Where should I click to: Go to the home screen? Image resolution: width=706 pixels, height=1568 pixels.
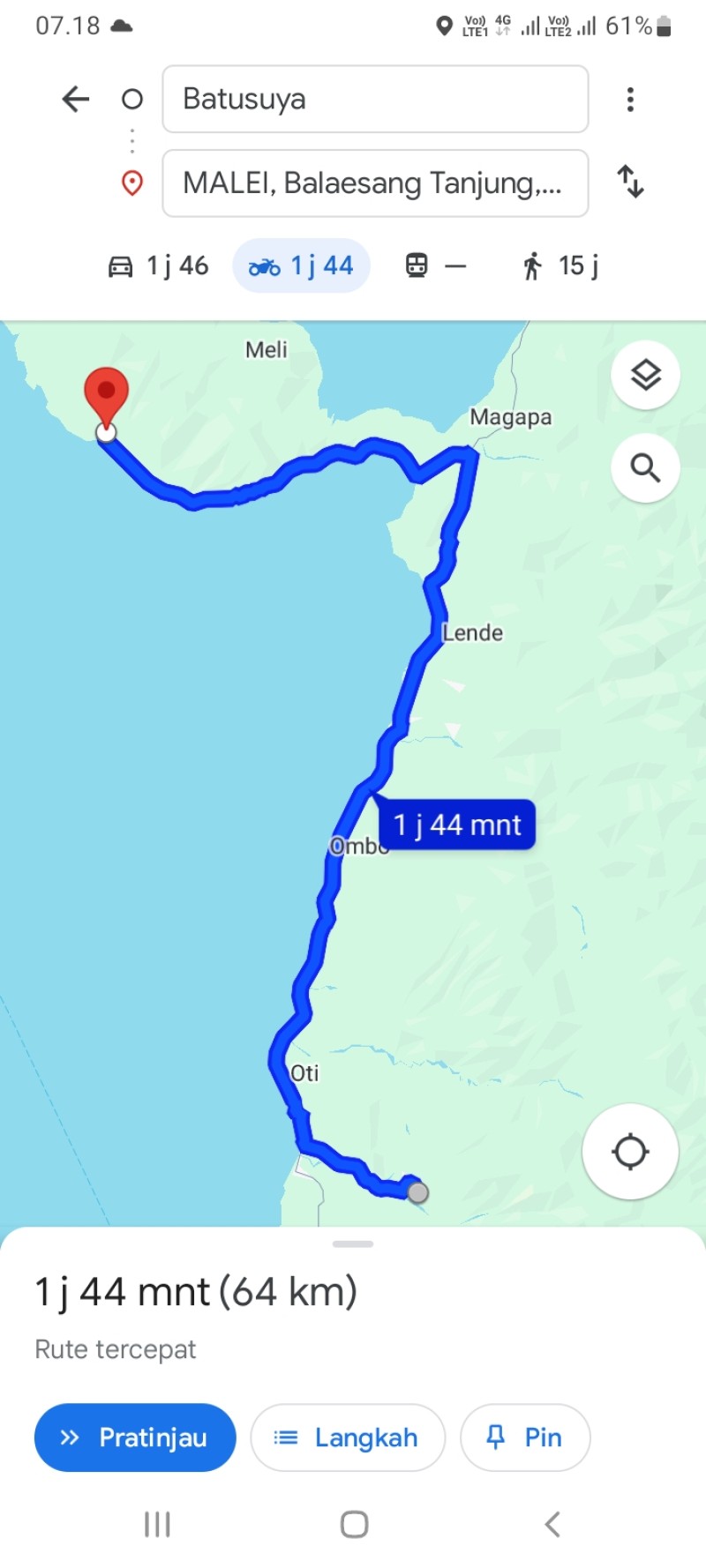[x=354, y=1524]
